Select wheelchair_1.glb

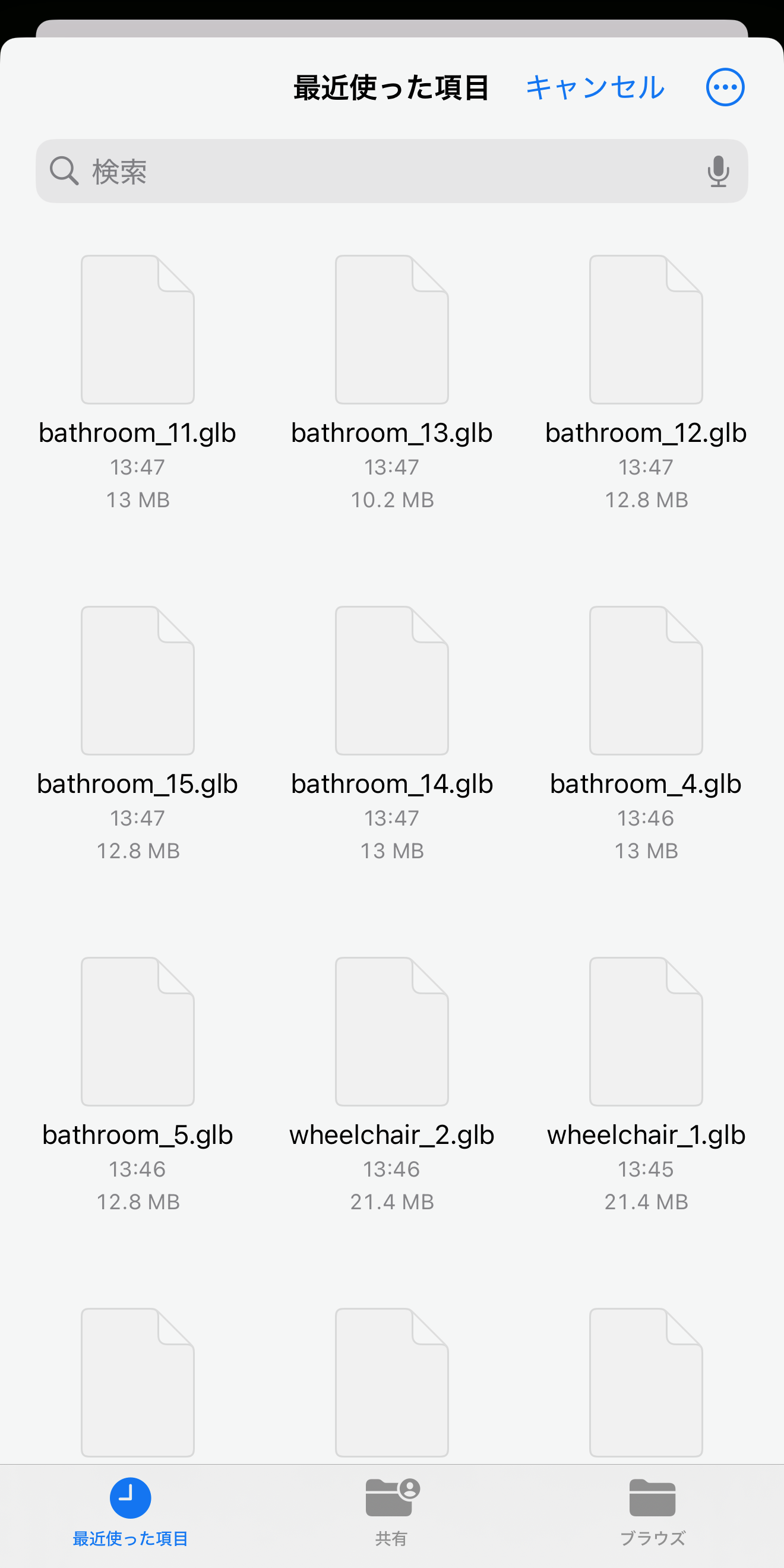[x=645, y=1031]
